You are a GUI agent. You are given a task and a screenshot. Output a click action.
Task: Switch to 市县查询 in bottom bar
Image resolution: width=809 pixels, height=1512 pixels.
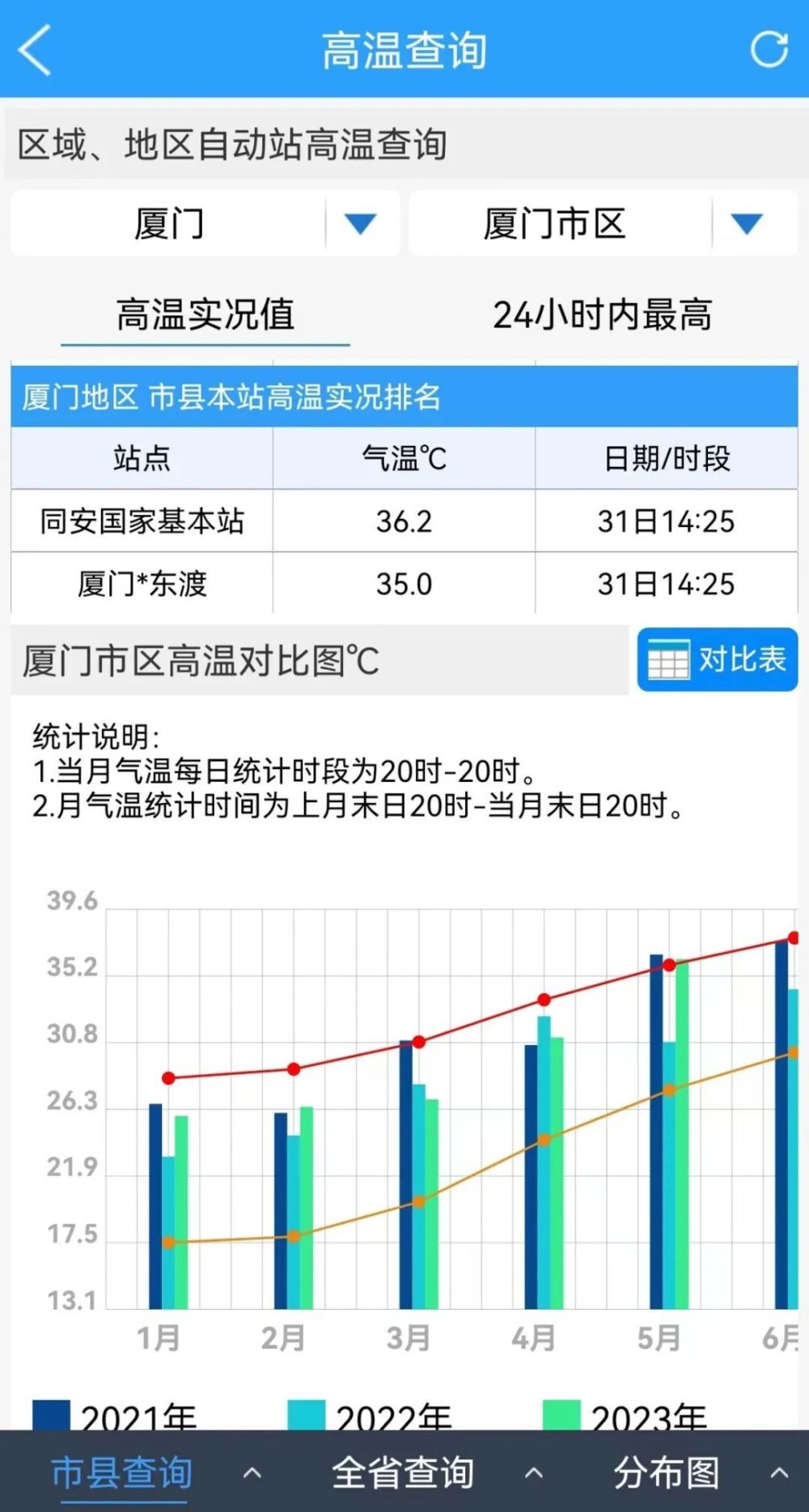121,1472
